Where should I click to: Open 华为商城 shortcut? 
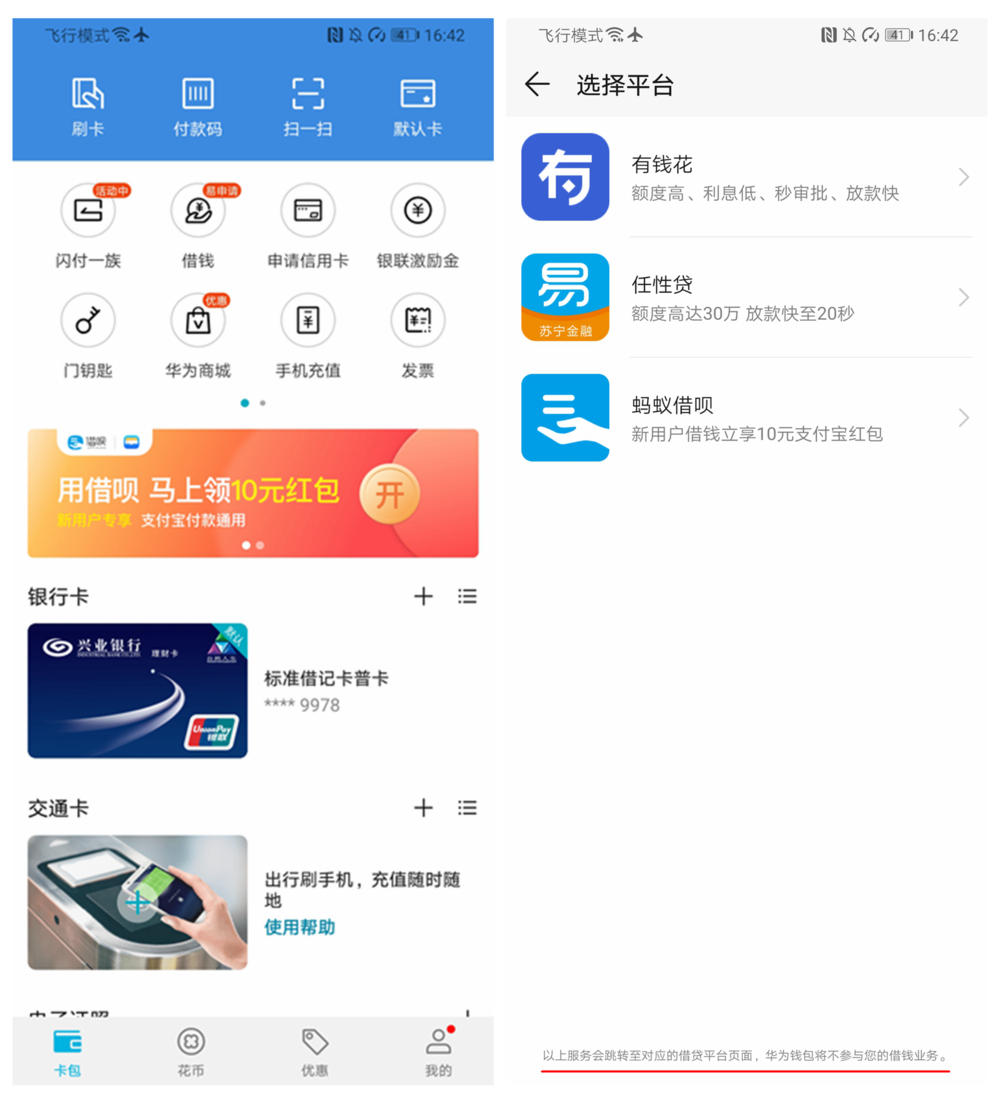(198, 334)
